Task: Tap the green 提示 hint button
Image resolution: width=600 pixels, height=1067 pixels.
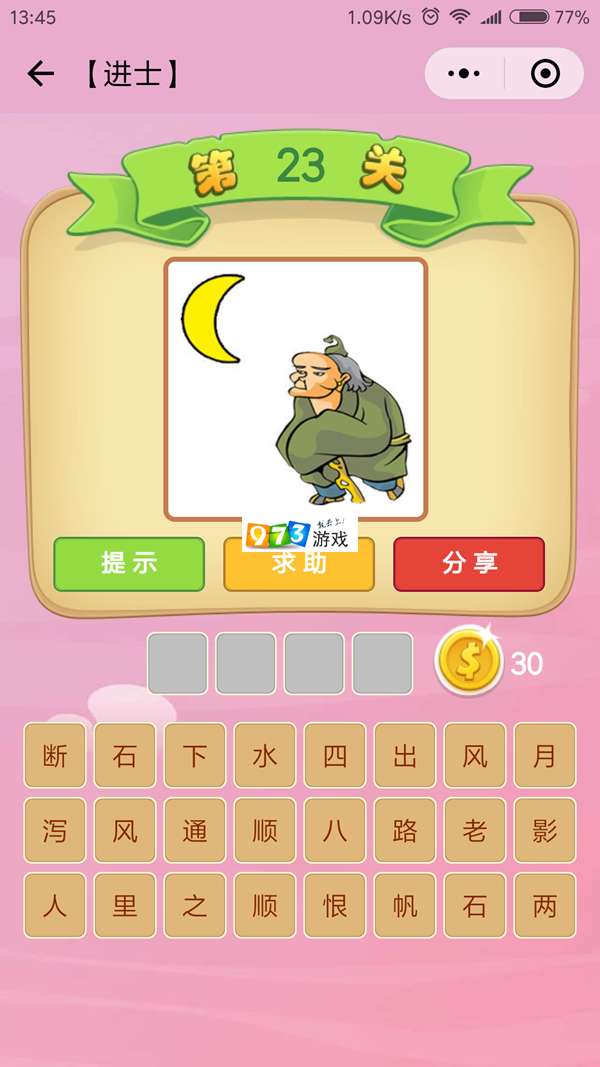Action: pos(129,563)
